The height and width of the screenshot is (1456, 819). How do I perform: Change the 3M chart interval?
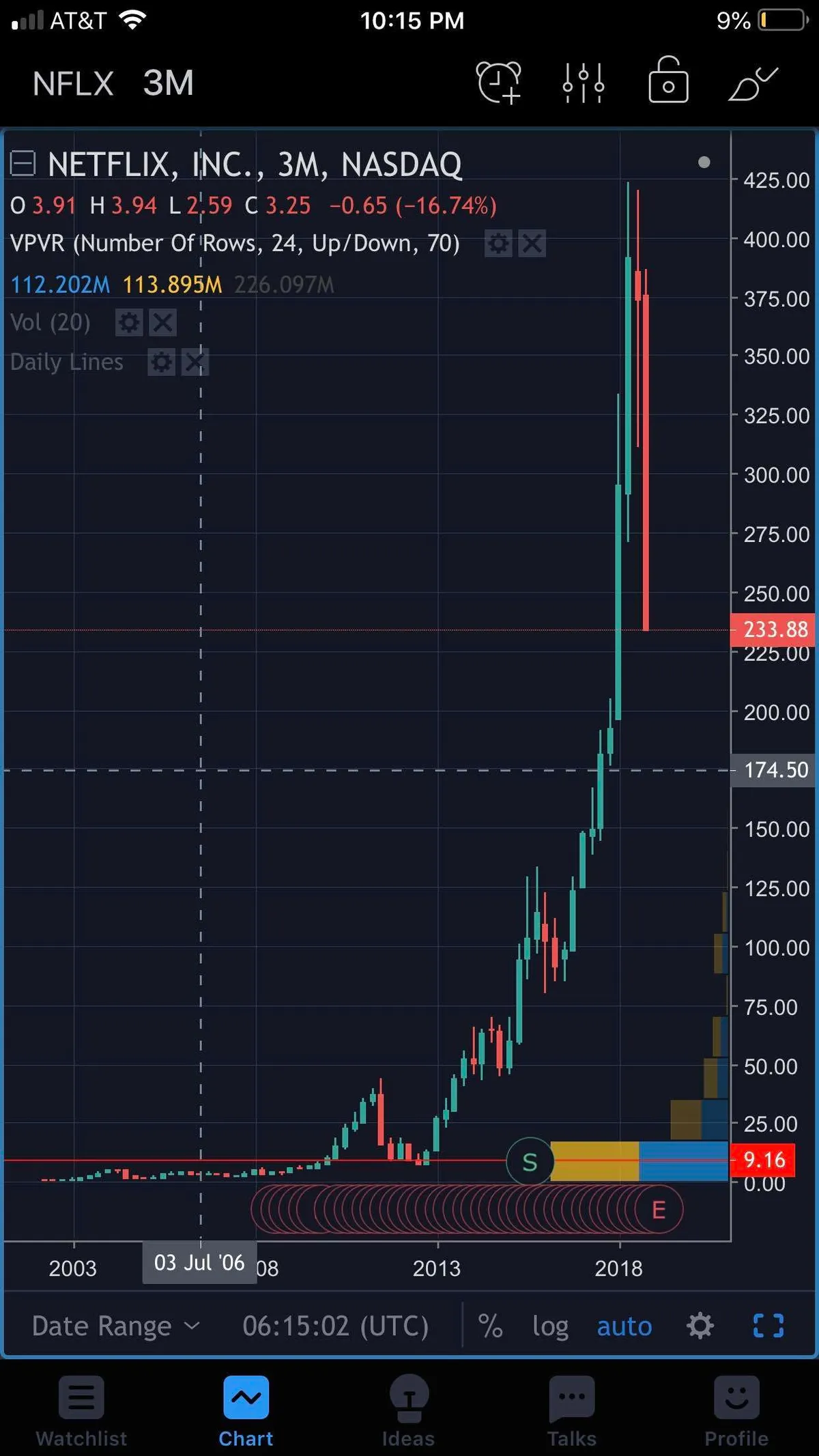coord(168,83)
